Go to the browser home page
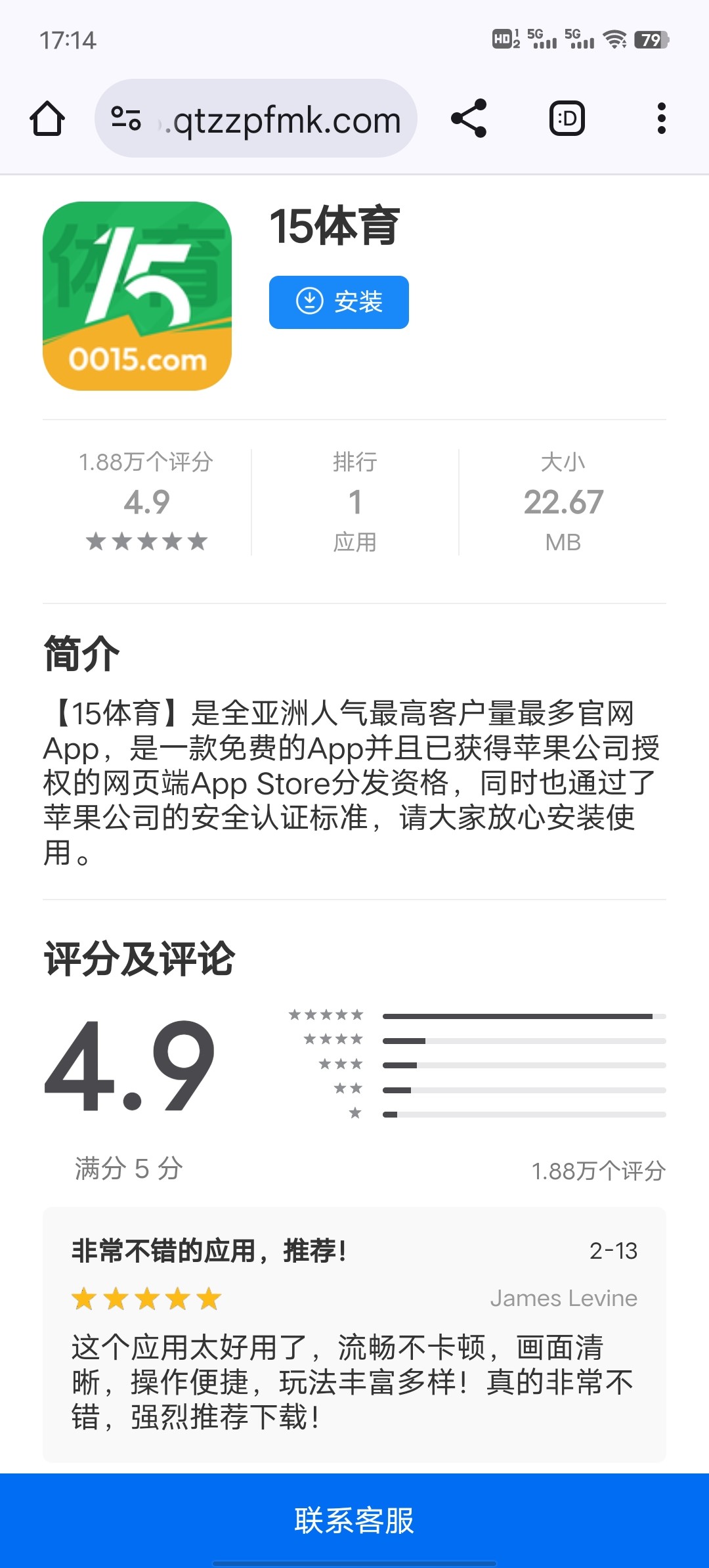Image resolution: width=709 pixels, height=1568 pixels. click(47, 119)
